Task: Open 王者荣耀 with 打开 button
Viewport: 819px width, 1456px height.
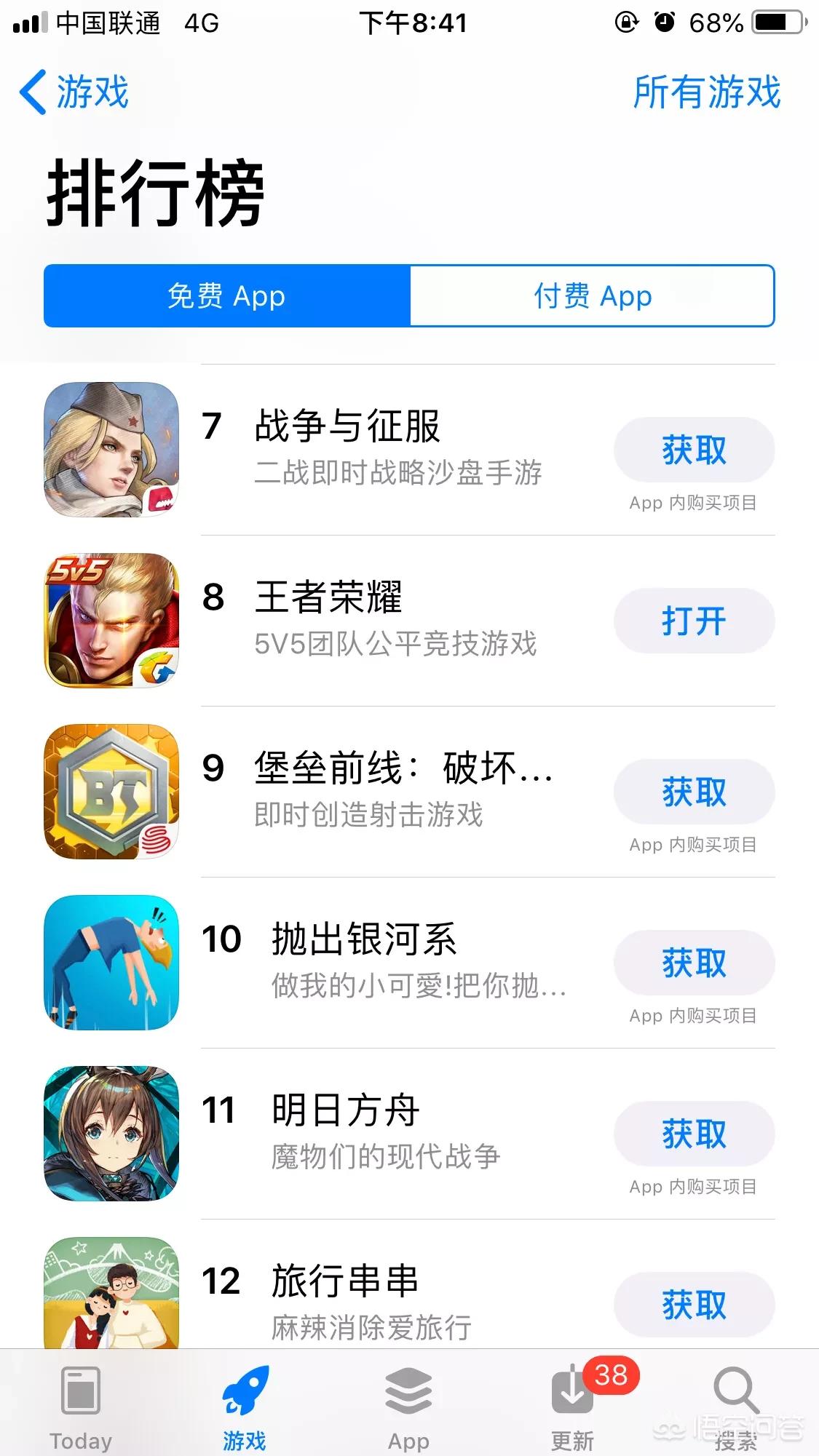Action: (x=694, y=621)
